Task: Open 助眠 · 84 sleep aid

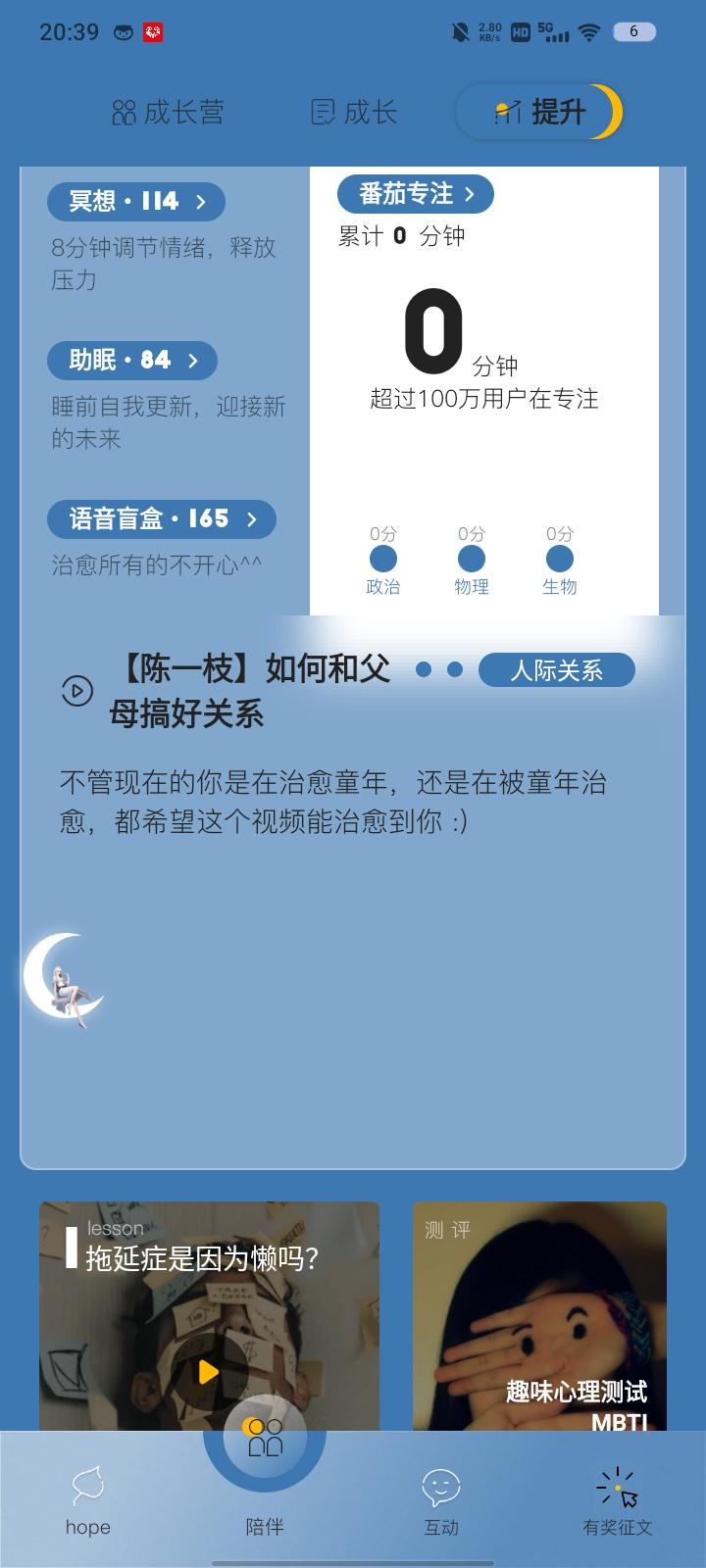Action: (132, 361)
